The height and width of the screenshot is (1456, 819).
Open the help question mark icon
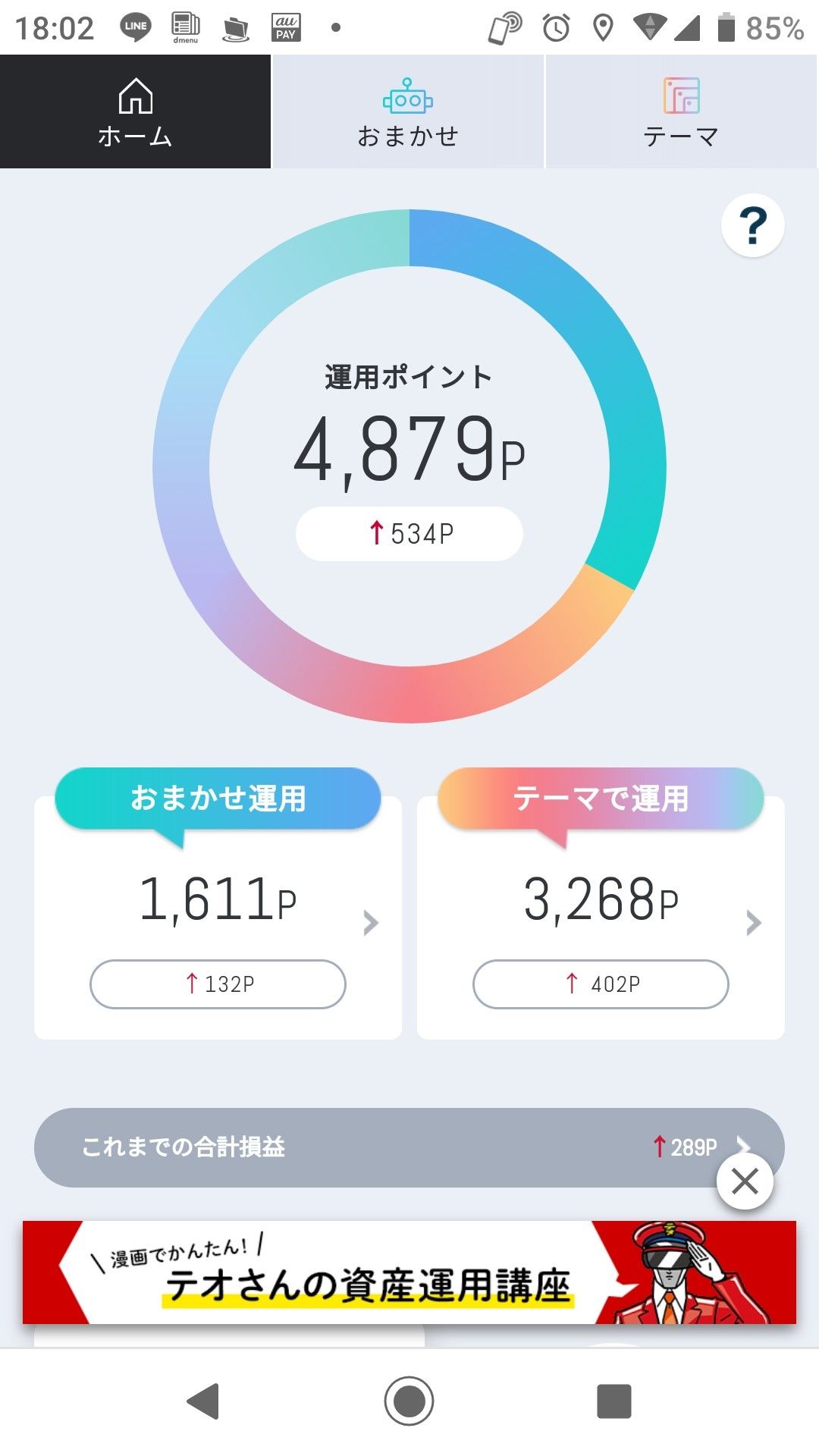click(752, 226)
